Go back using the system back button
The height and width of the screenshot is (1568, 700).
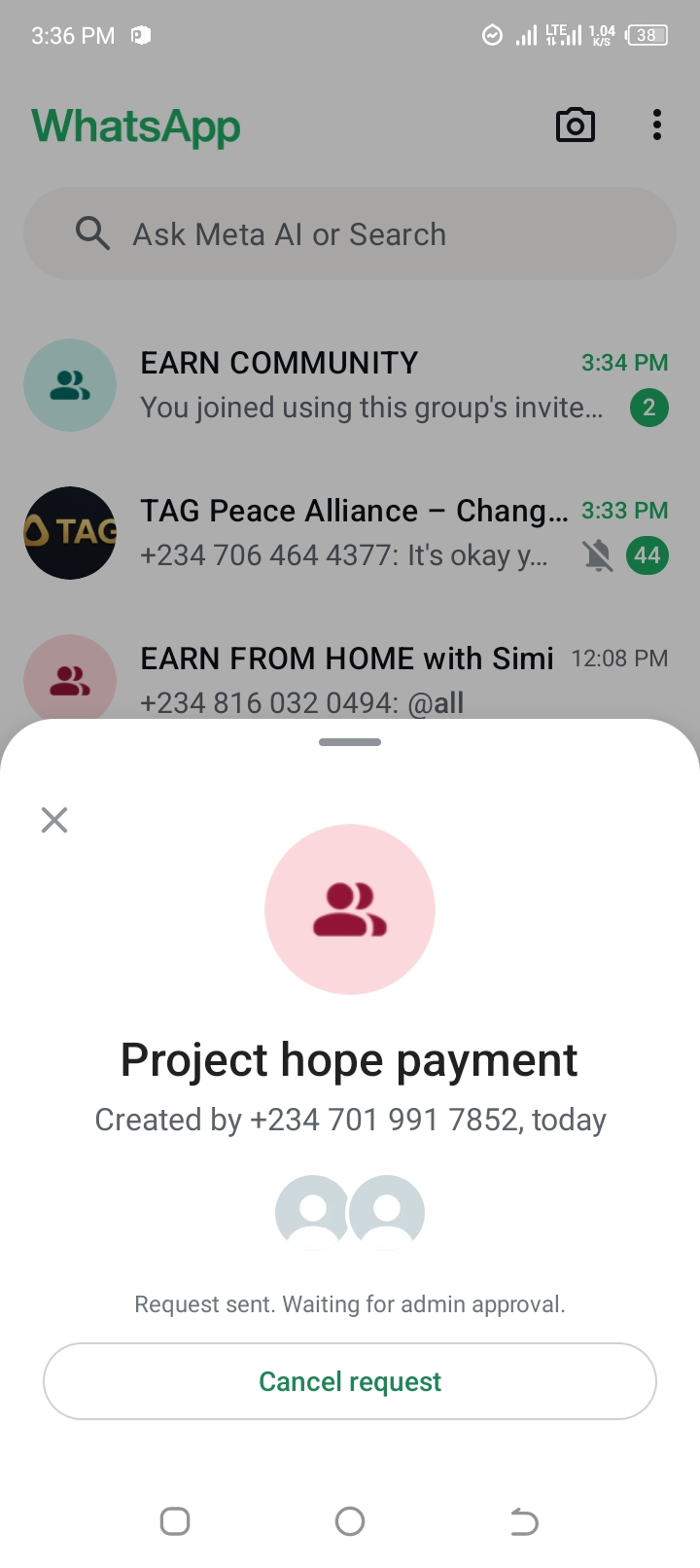(524, 1521)
